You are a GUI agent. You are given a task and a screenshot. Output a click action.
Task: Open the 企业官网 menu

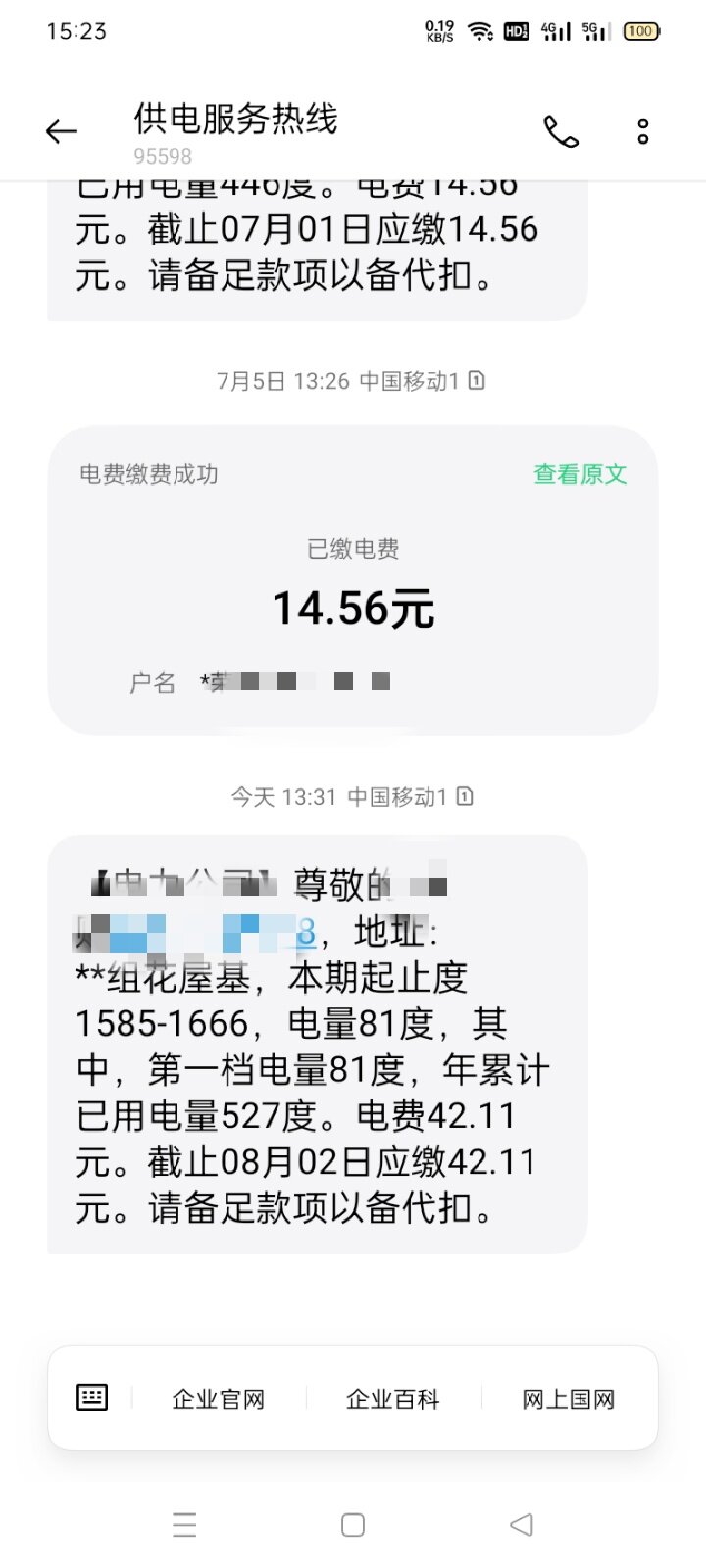pos(219,1399)
